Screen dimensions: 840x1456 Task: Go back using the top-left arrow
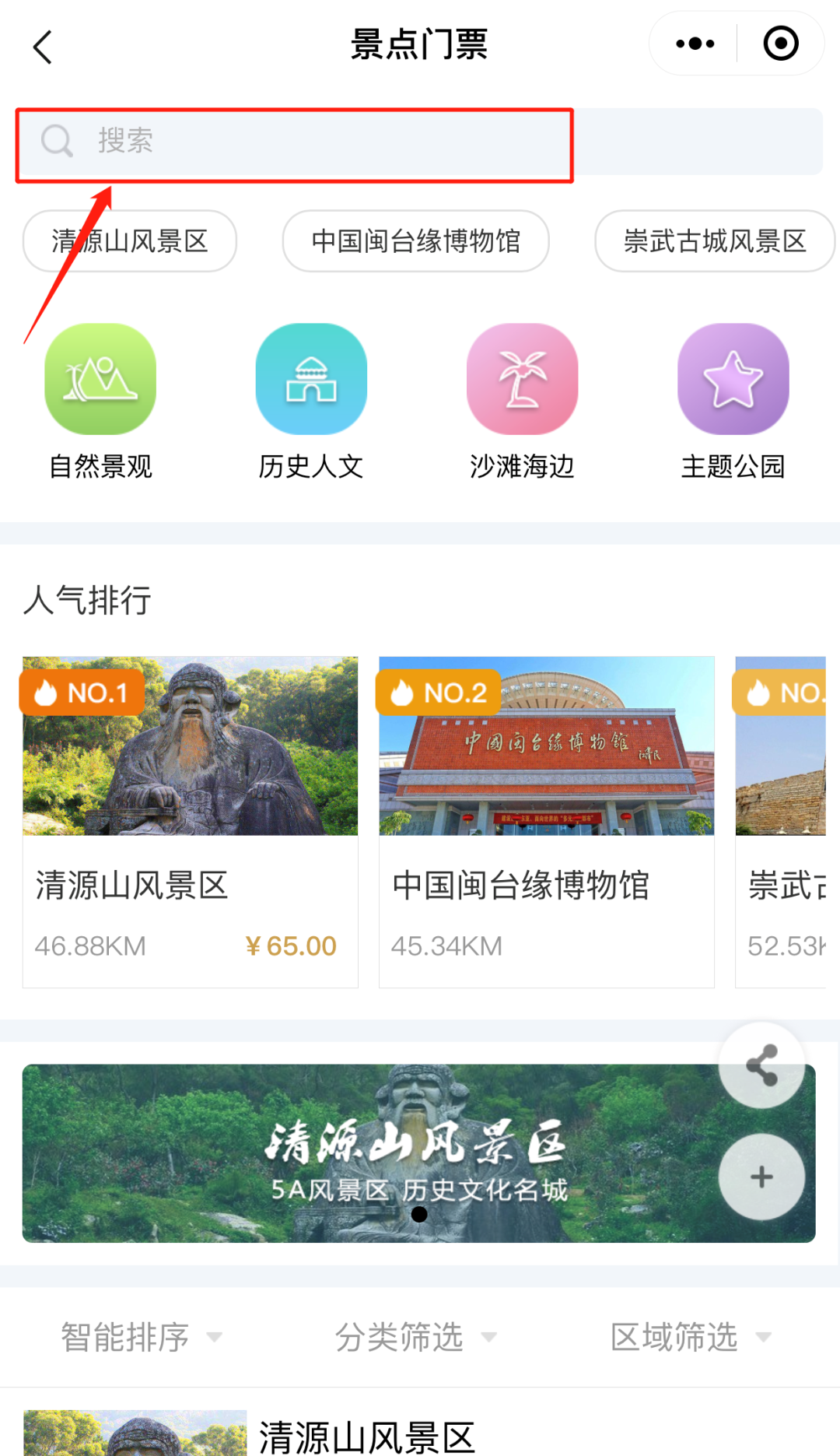[44, 47]
